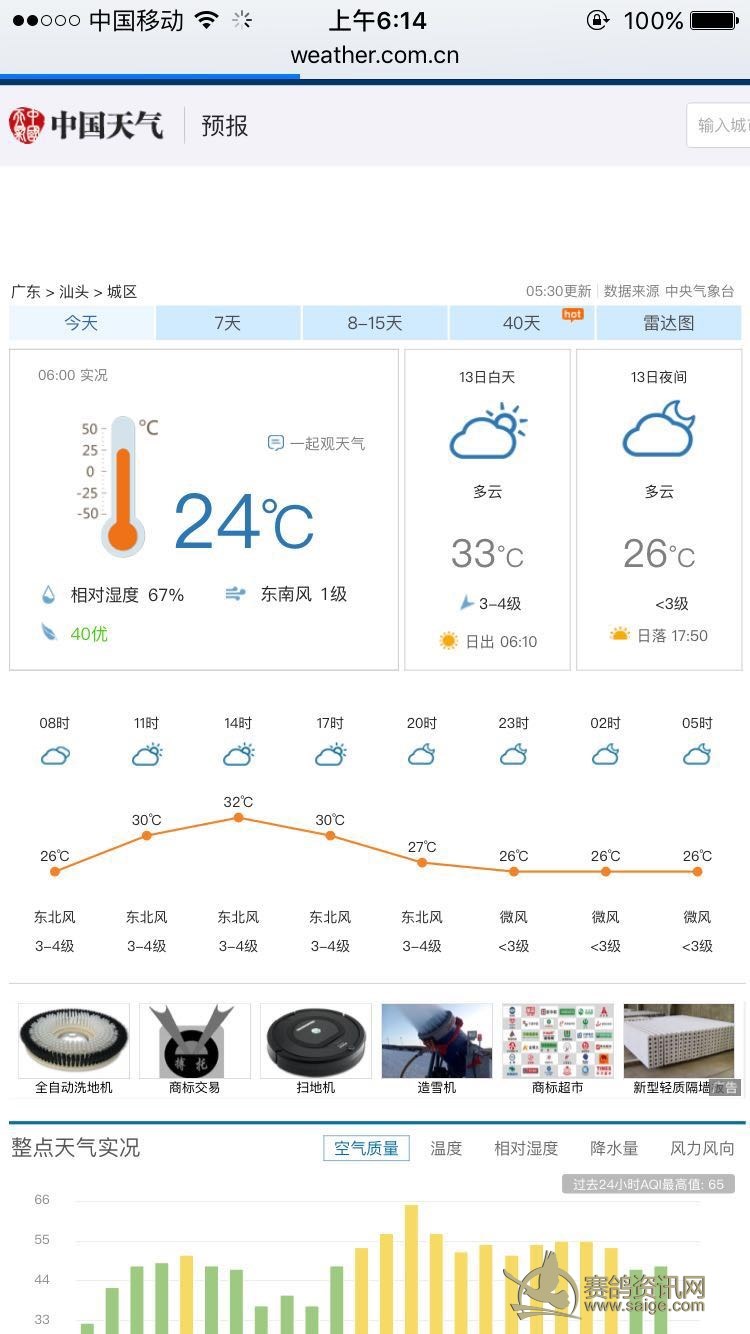The width and height of the screenshot is (750, 1334).
Task: Open the 扫地机 ad tile
Action: click(316, 1048)
